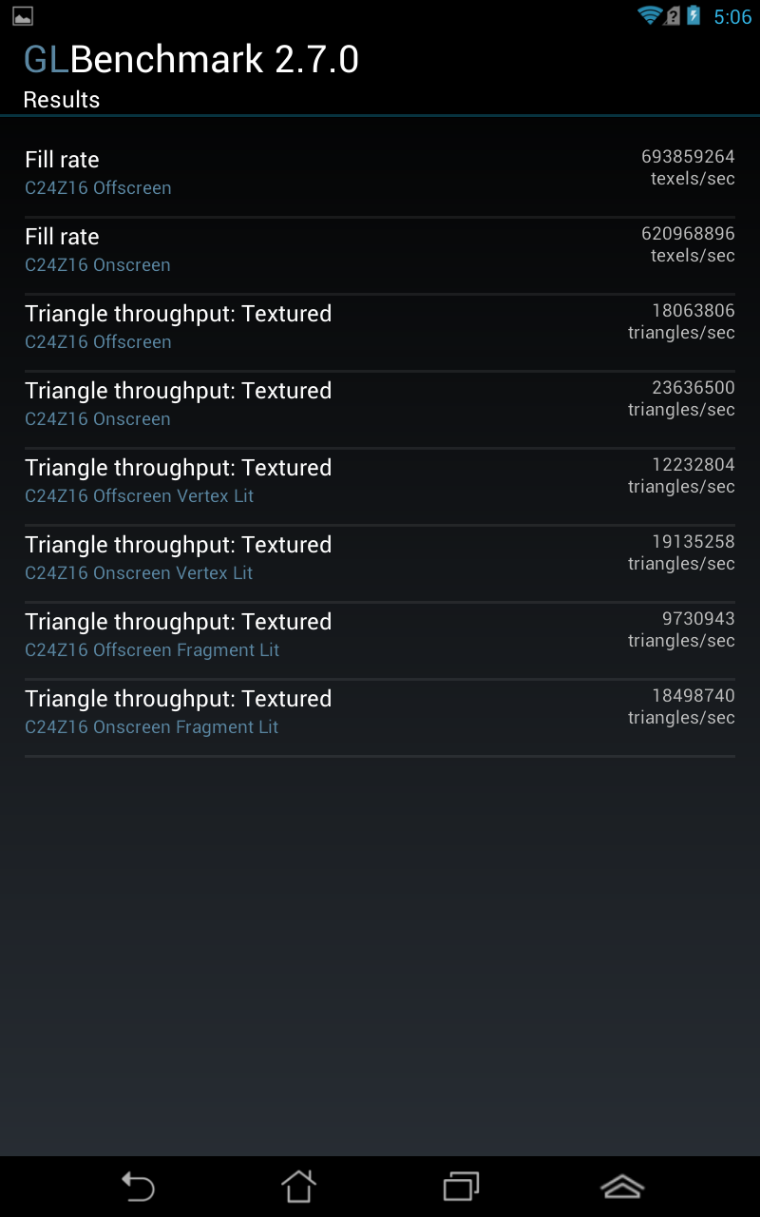Open the Fill rate C24Z16 Offscreen result
760x1217 pixels.
point(380,172)
